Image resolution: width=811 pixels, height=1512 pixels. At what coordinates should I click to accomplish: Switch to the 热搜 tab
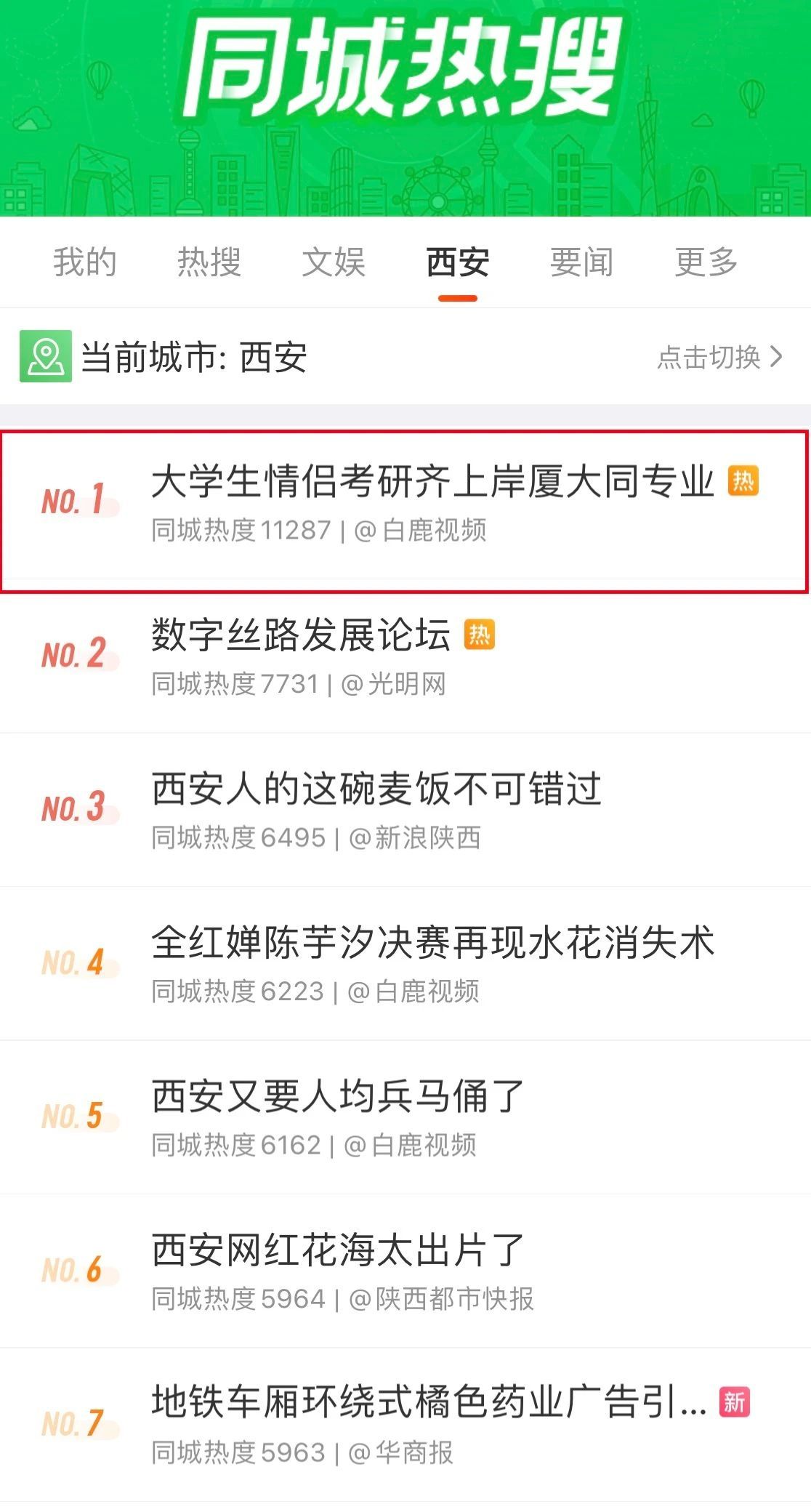[209, 262]
